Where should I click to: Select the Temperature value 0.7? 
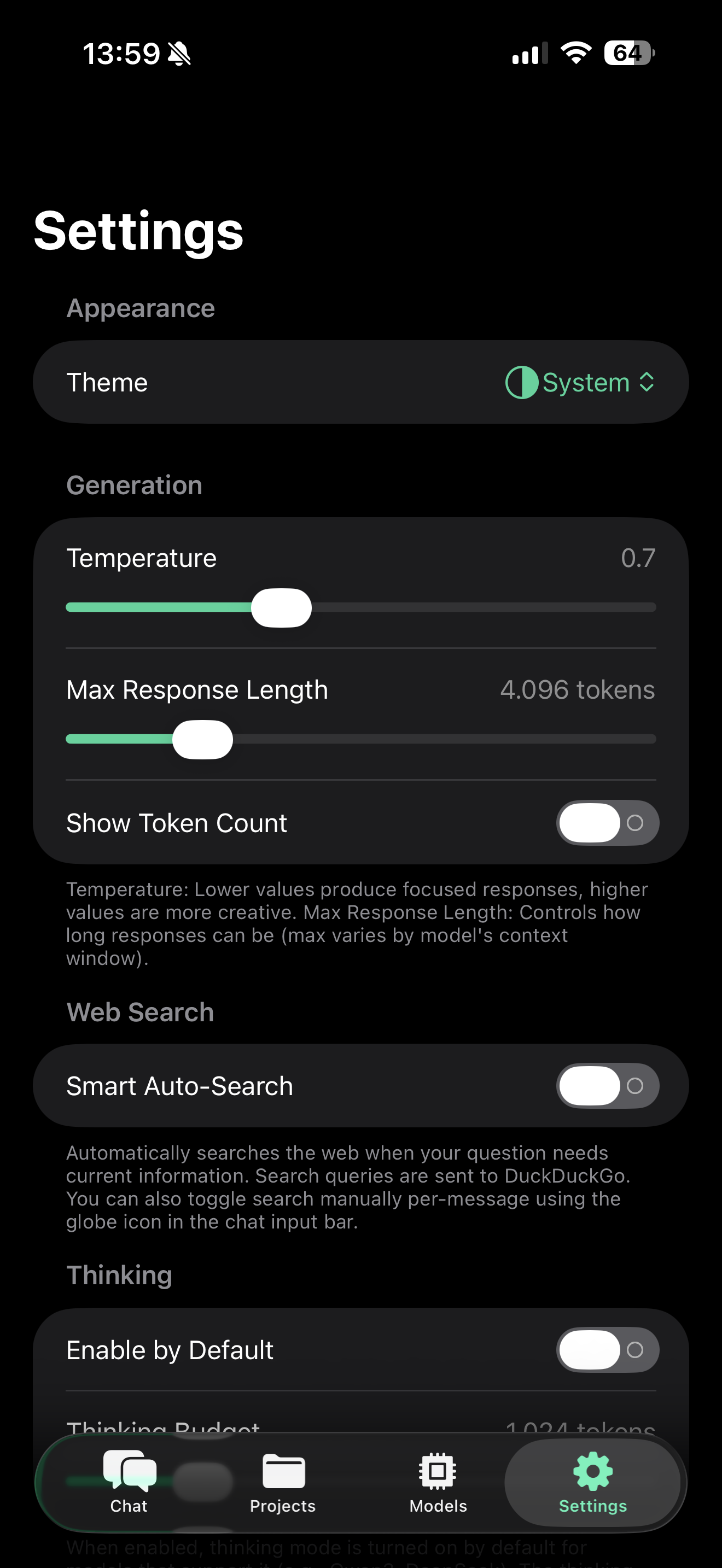[638, 558]
